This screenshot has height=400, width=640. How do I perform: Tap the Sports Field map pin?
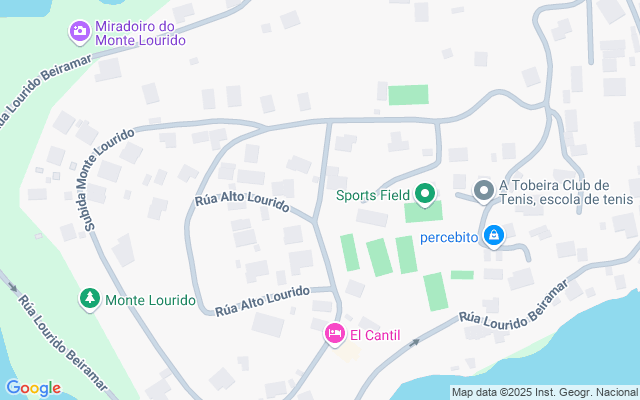[x=424, y=194]
